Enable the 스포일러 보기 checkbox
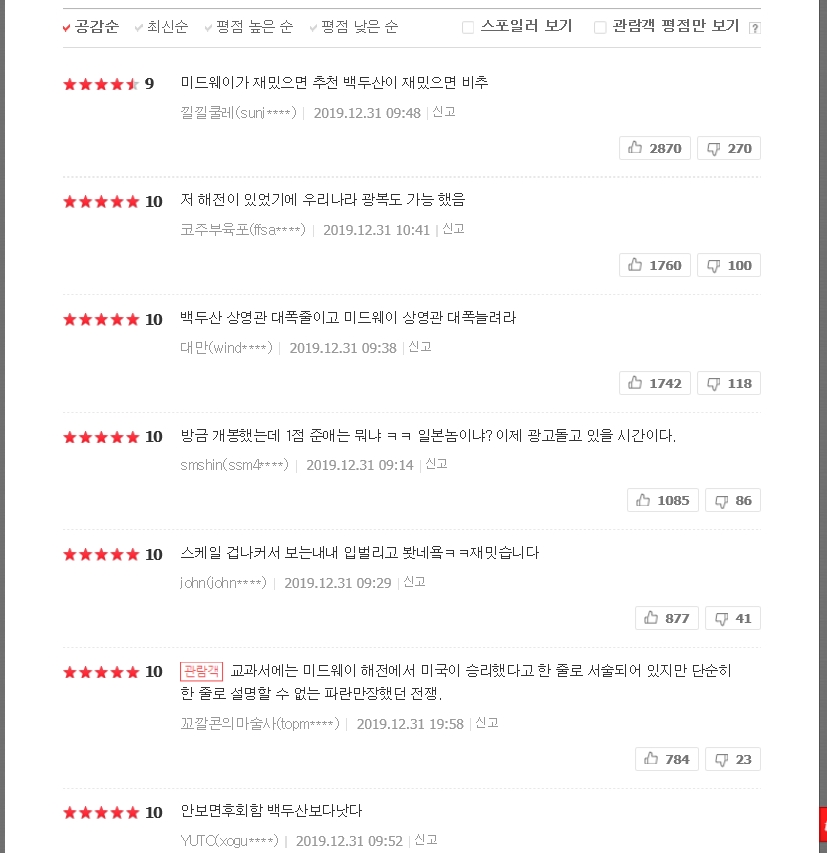This screenshot has width=827, height=853. (x=468, y=27)
